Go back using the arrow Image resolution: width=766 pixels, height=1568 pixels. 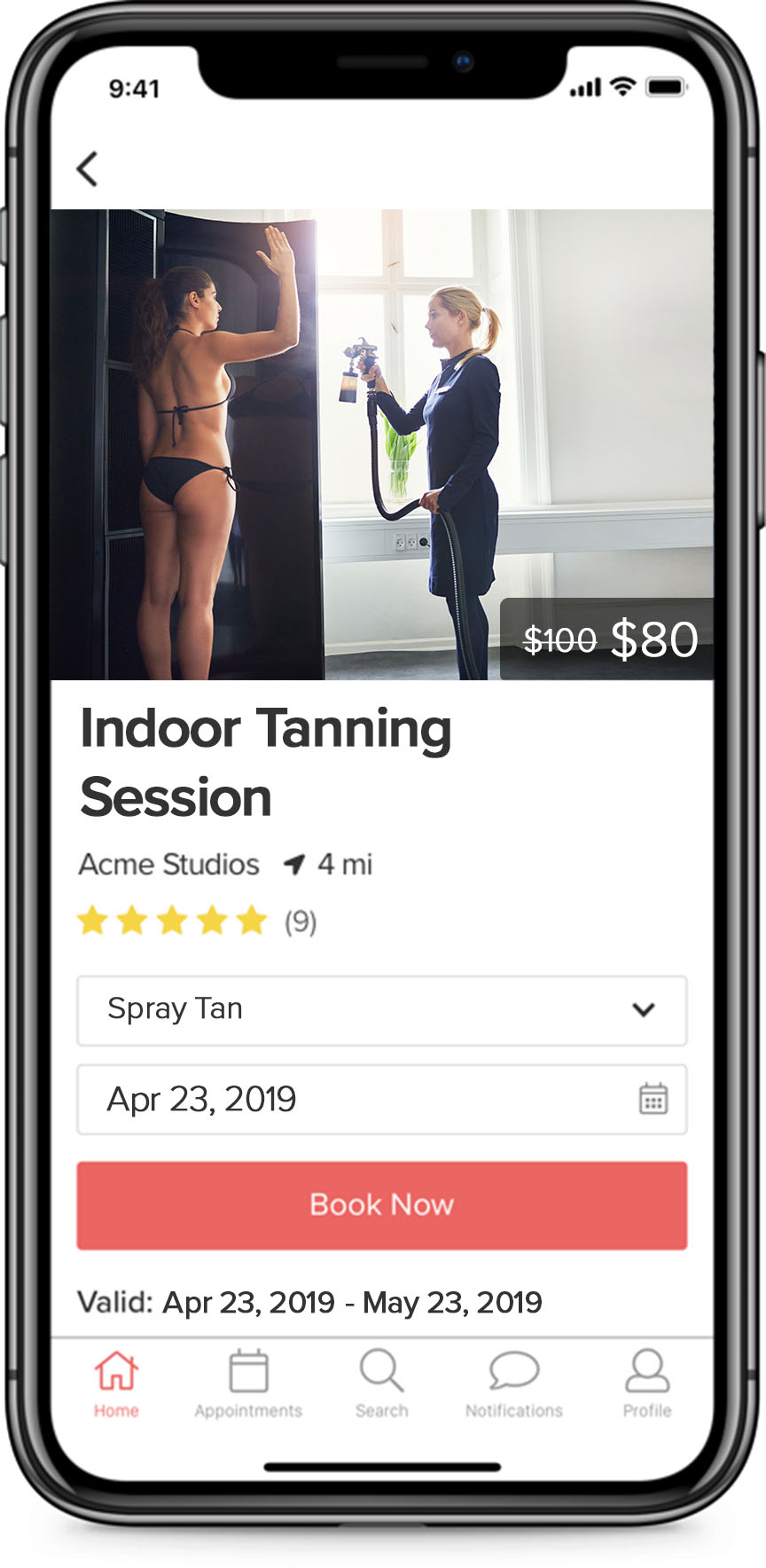pos(87,169)
